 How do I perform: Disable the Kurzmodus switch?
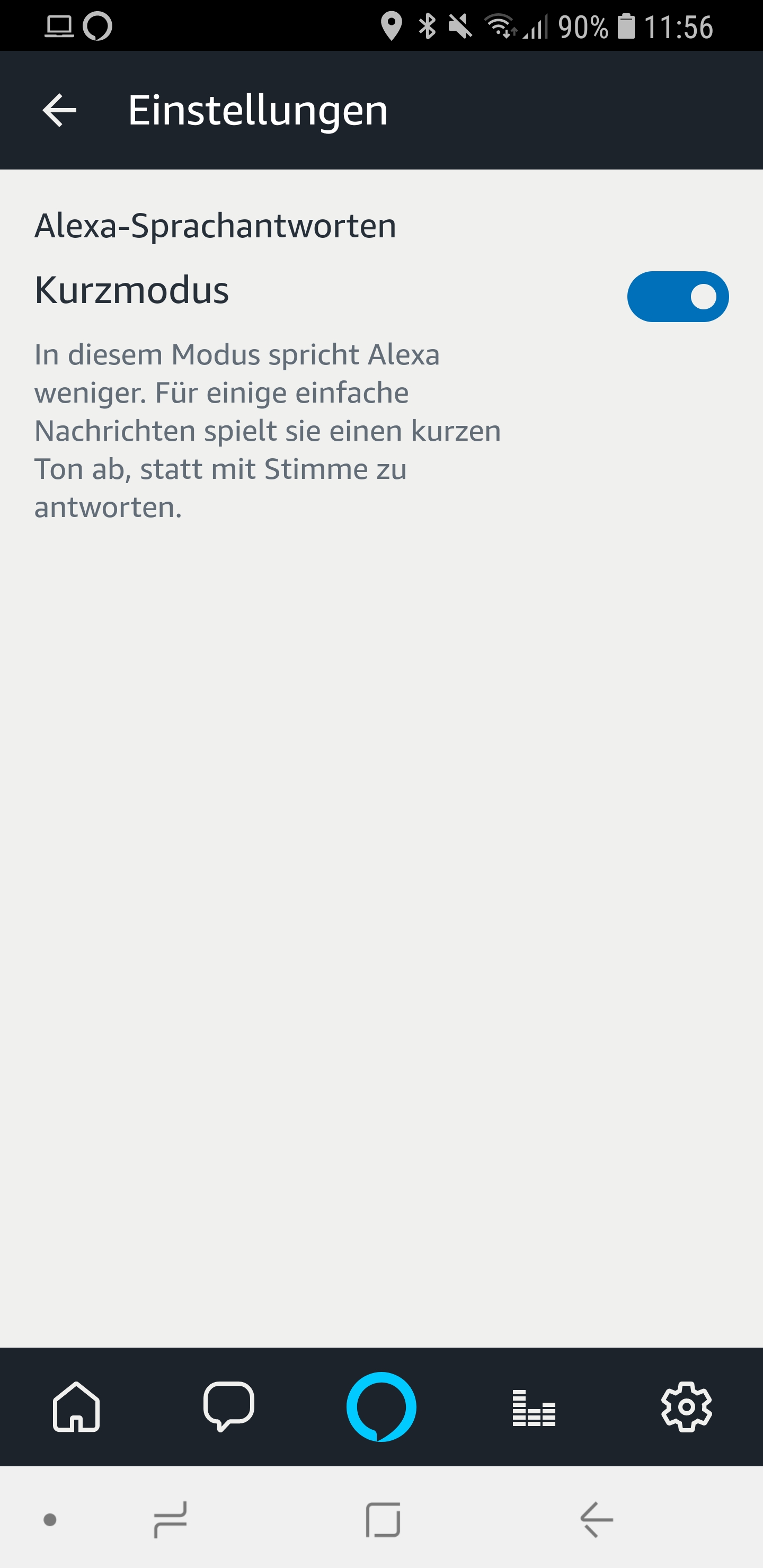(x=677, y=297)
